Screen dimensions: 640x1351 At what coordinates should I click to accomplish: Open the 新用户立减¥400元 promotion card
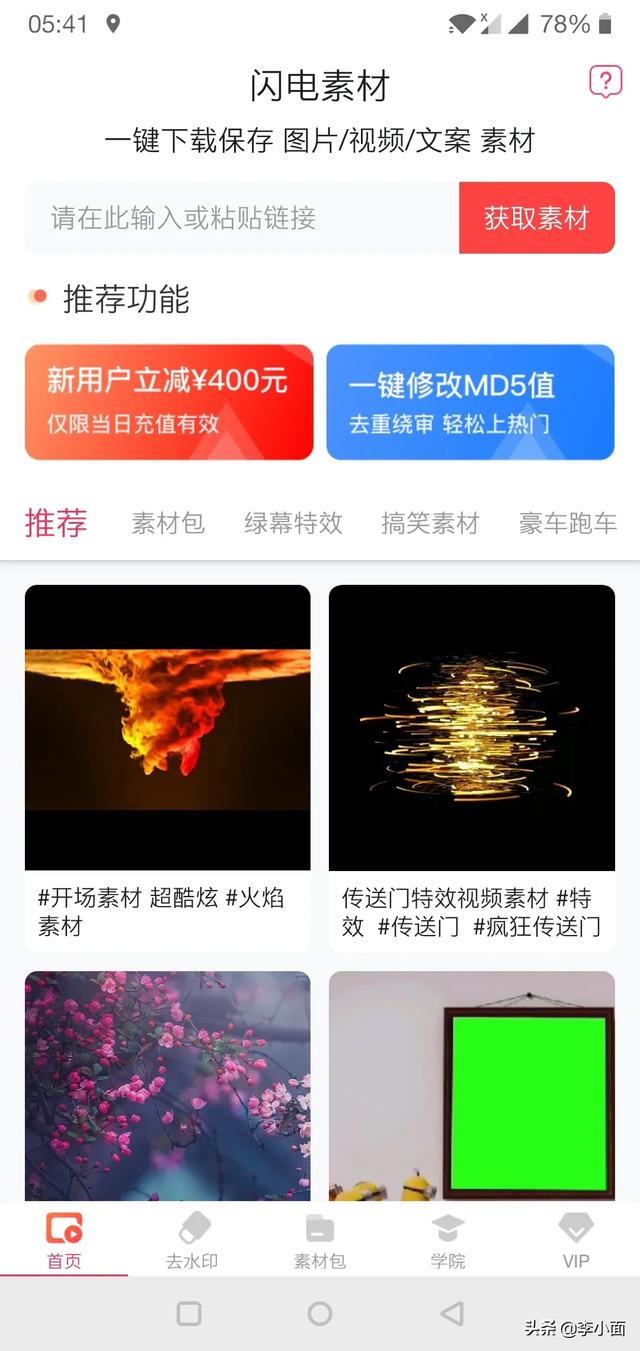pos(169,402)
